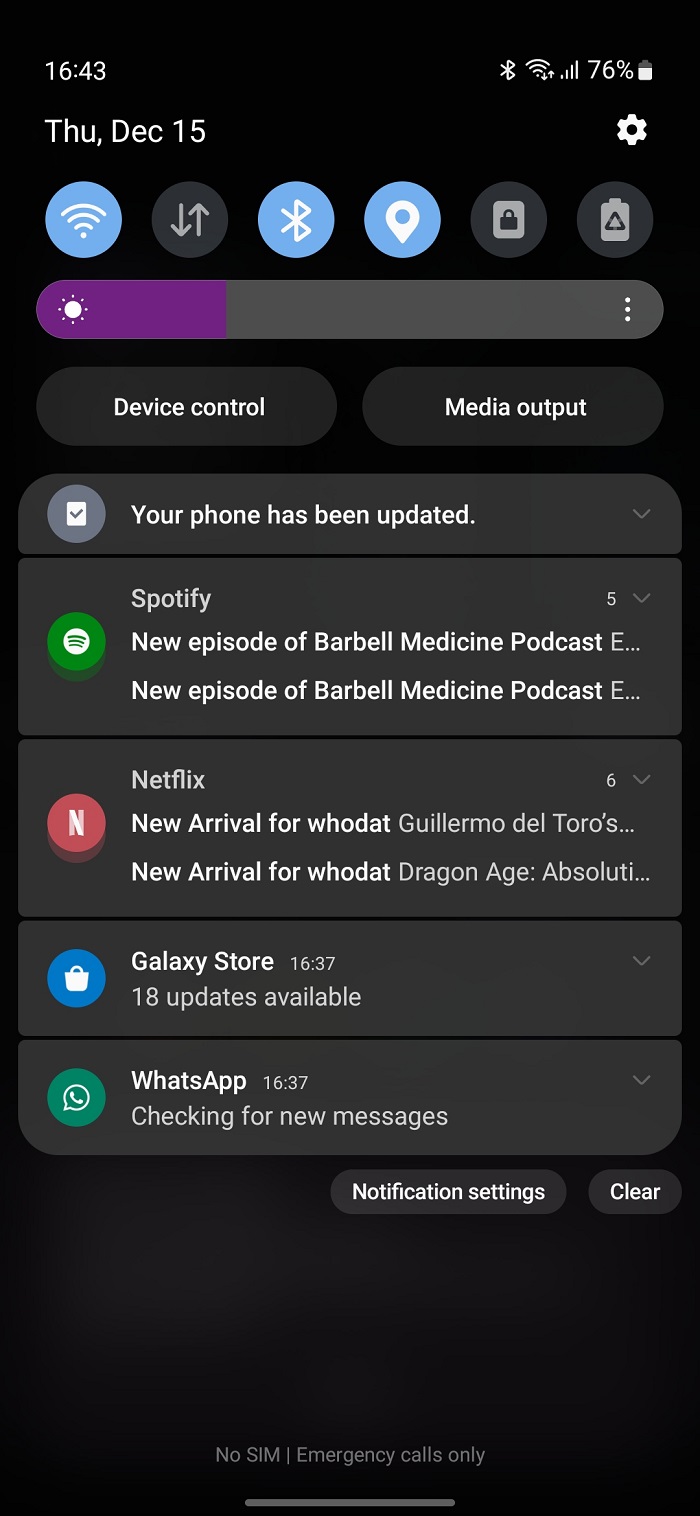The height and width of the screenshot is (1516, 700).
Task: Set brightness at the slider's midpoint
Action: (x=350, y=310)
